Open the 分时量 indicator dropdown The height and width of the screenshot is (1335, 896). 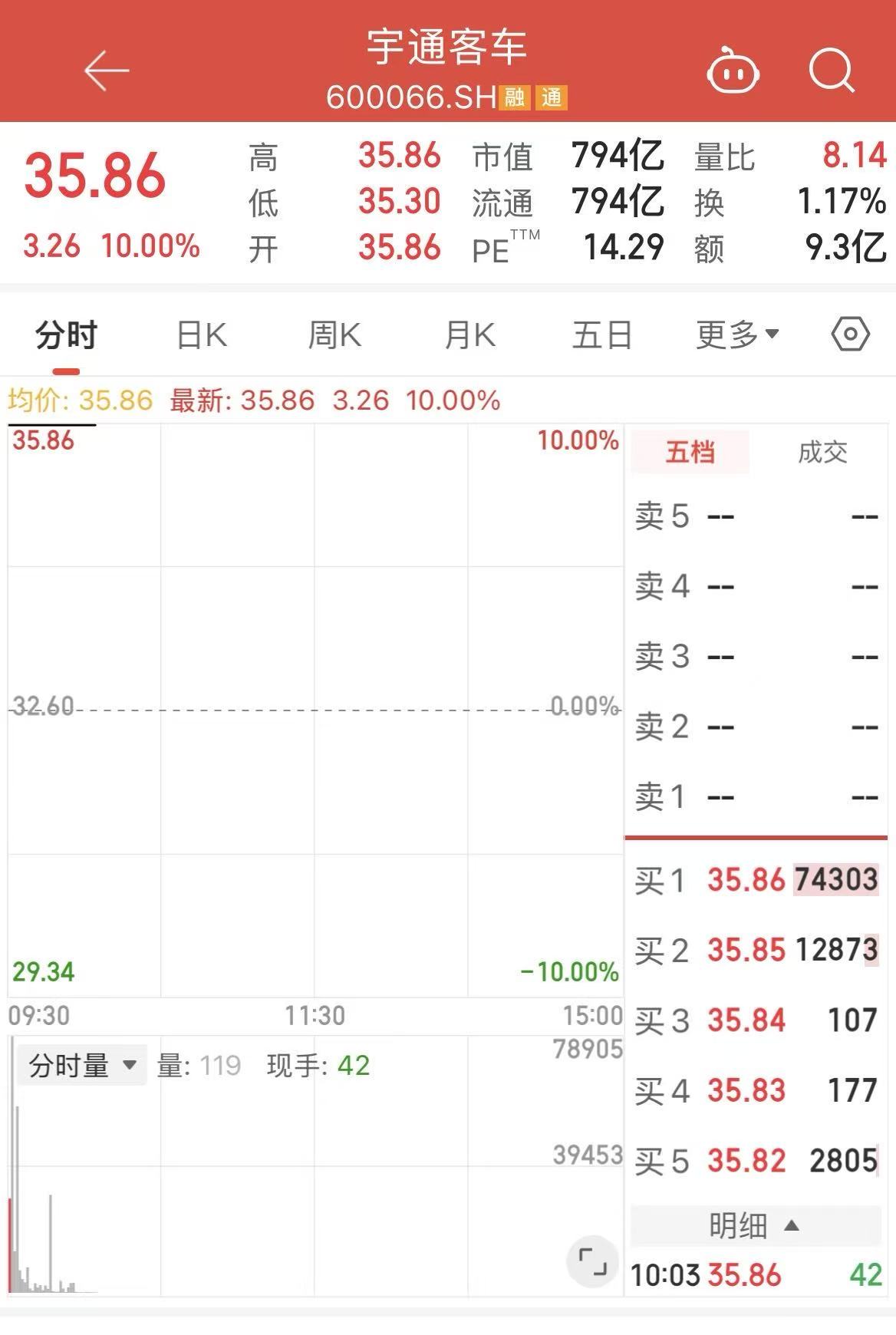(82, 1066)
